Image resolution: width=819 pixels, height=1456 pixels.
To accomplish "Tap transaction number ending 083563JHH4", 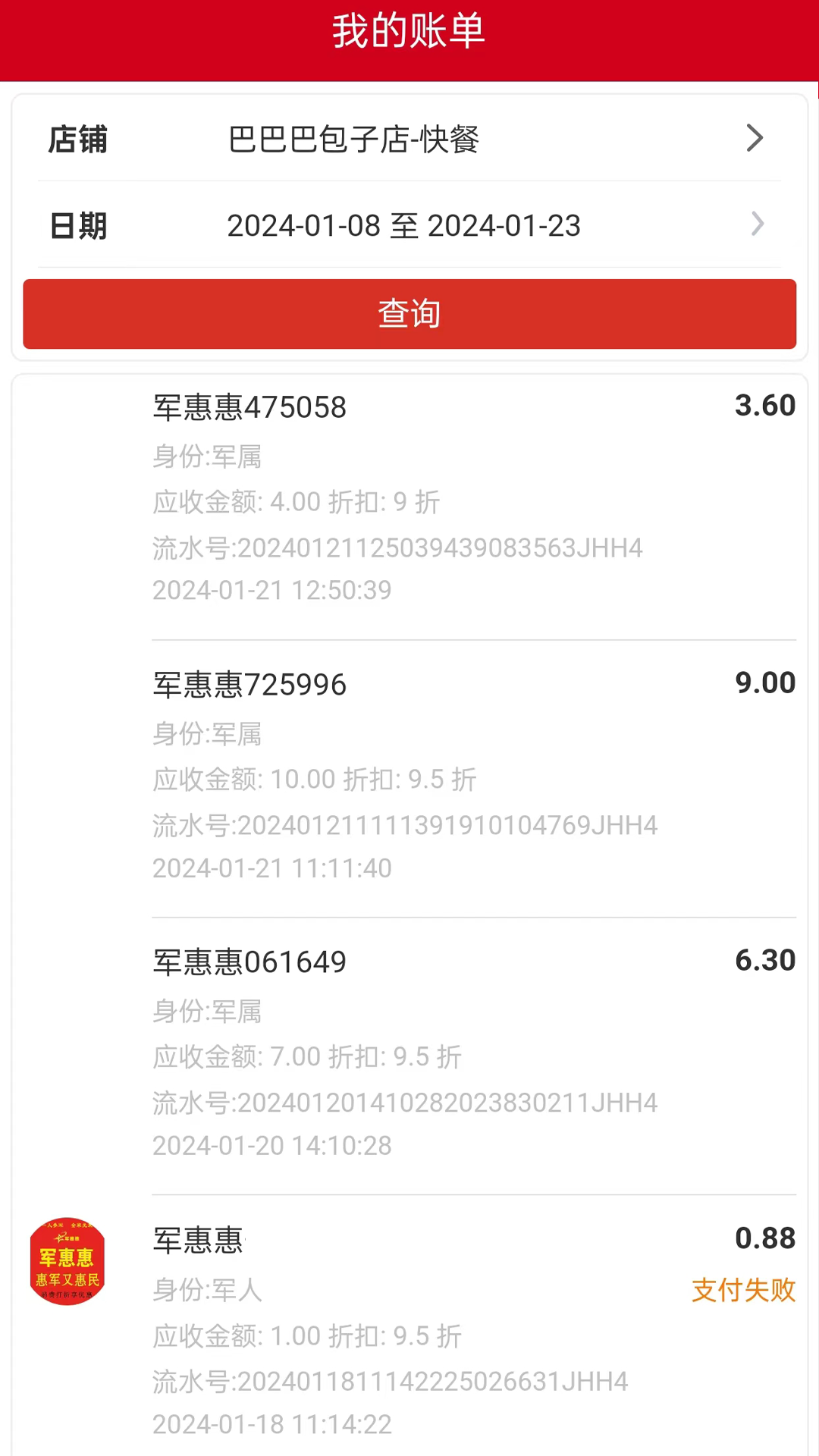I will [397, 548].
